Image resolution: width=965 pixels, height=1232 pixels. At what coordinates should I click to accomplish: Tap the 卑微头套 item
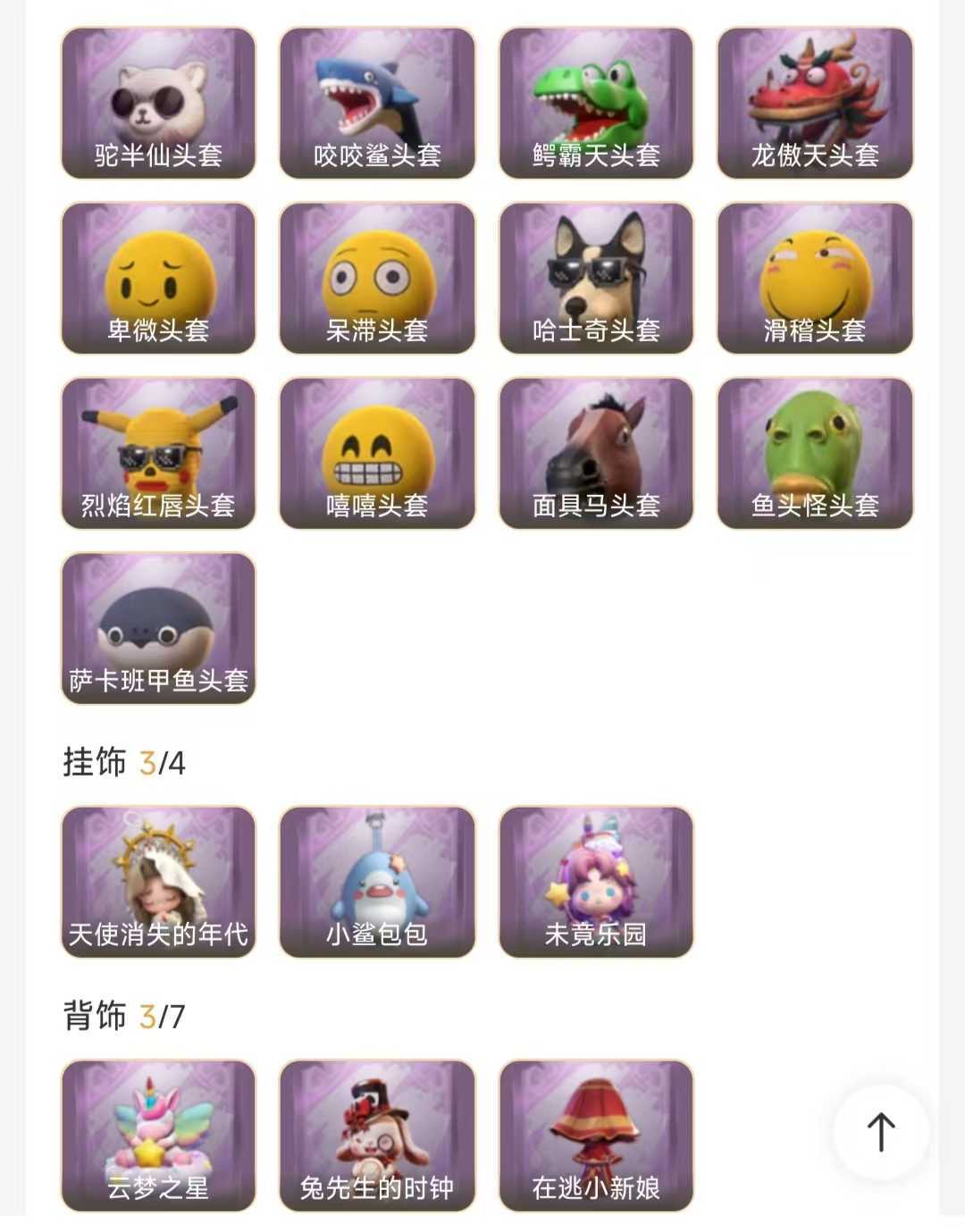coord(158,278)
